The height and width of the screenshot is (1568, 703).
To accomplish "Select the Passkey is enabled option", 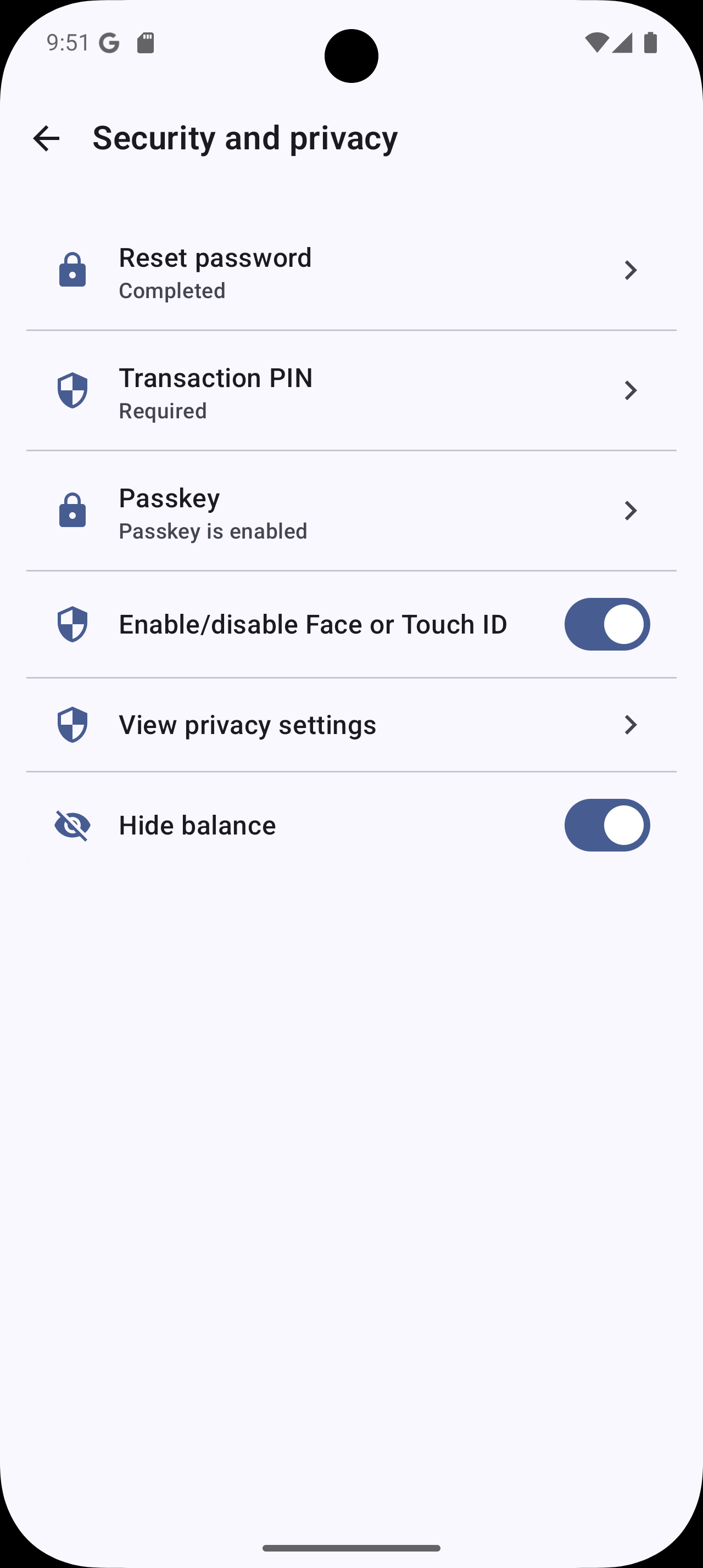I will 213,531.
